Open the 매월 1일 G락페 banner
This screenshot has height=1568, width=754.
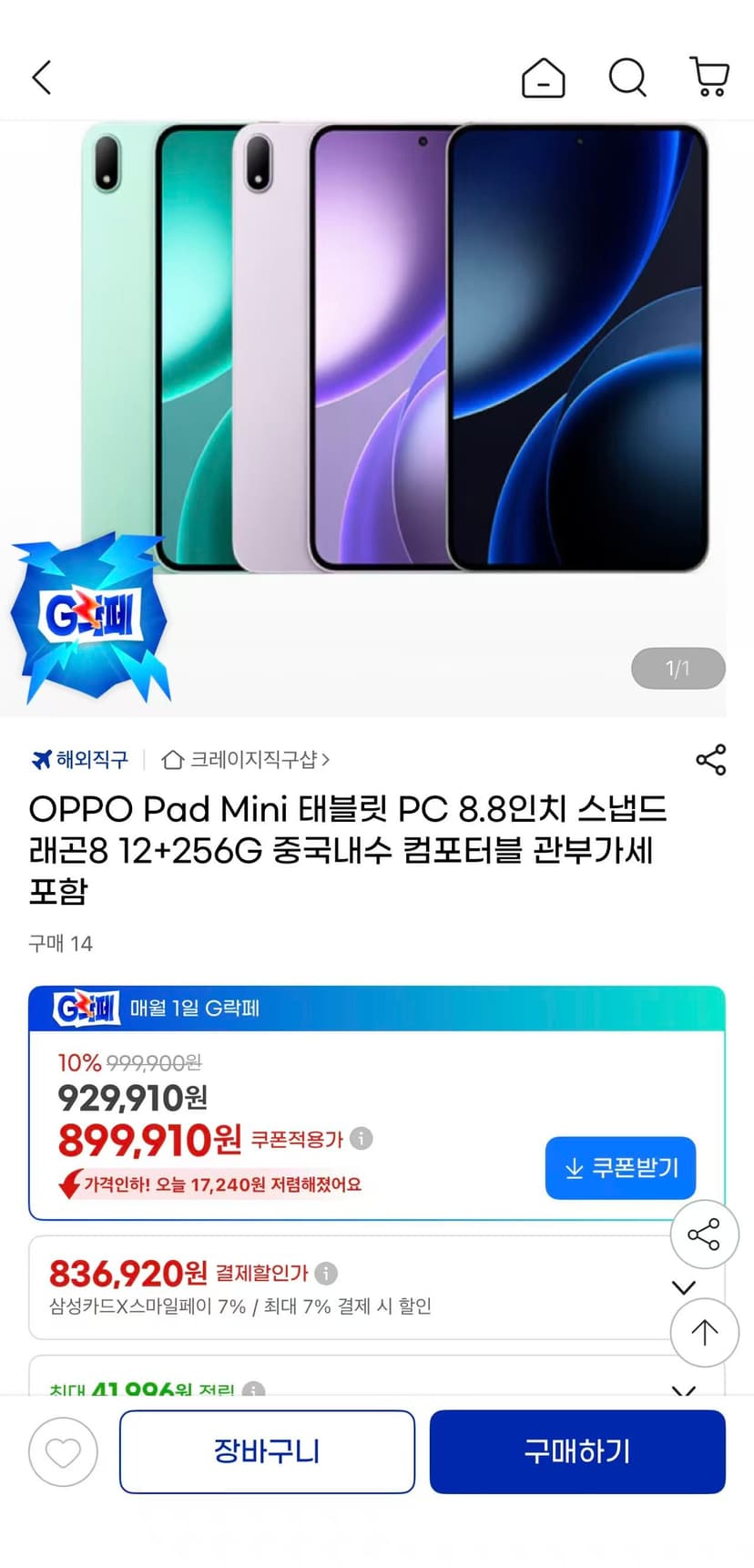click(x=377, y=1009)
